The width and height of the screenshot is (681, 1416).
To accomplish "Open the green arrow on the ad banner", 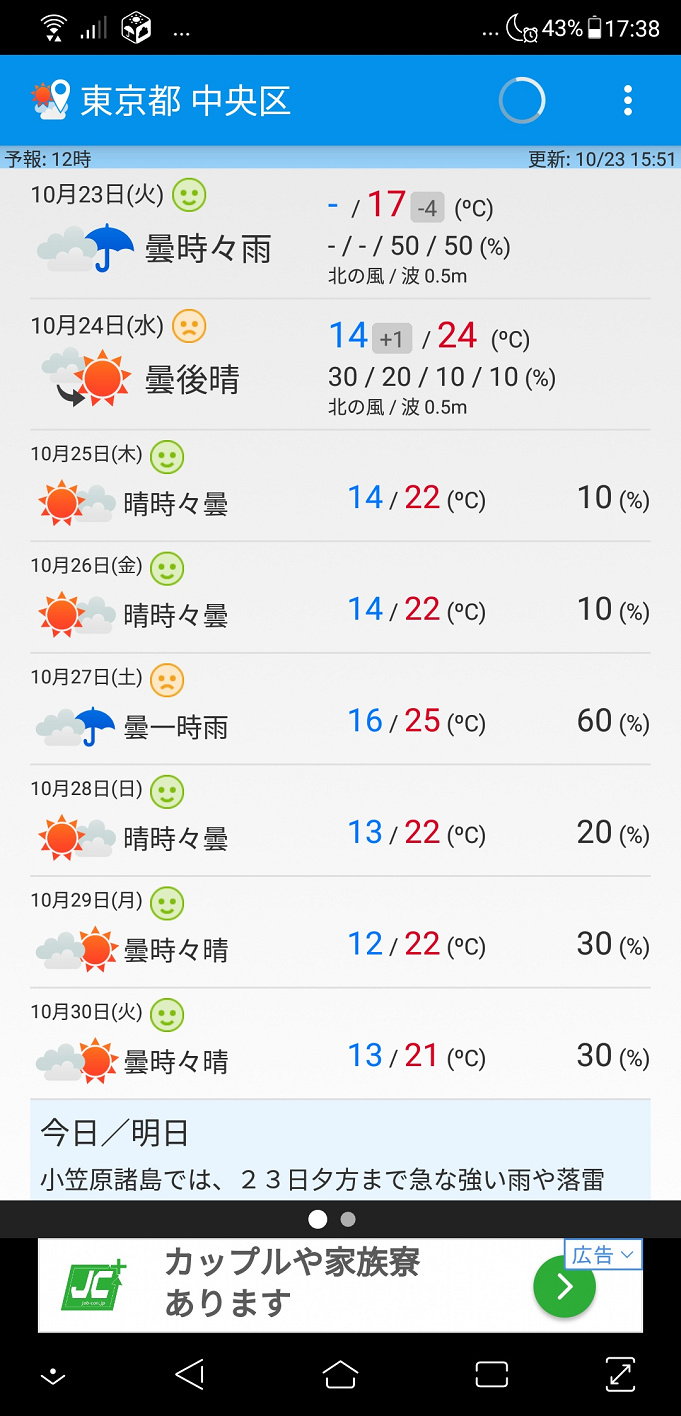I will [x=564, y=1286].
